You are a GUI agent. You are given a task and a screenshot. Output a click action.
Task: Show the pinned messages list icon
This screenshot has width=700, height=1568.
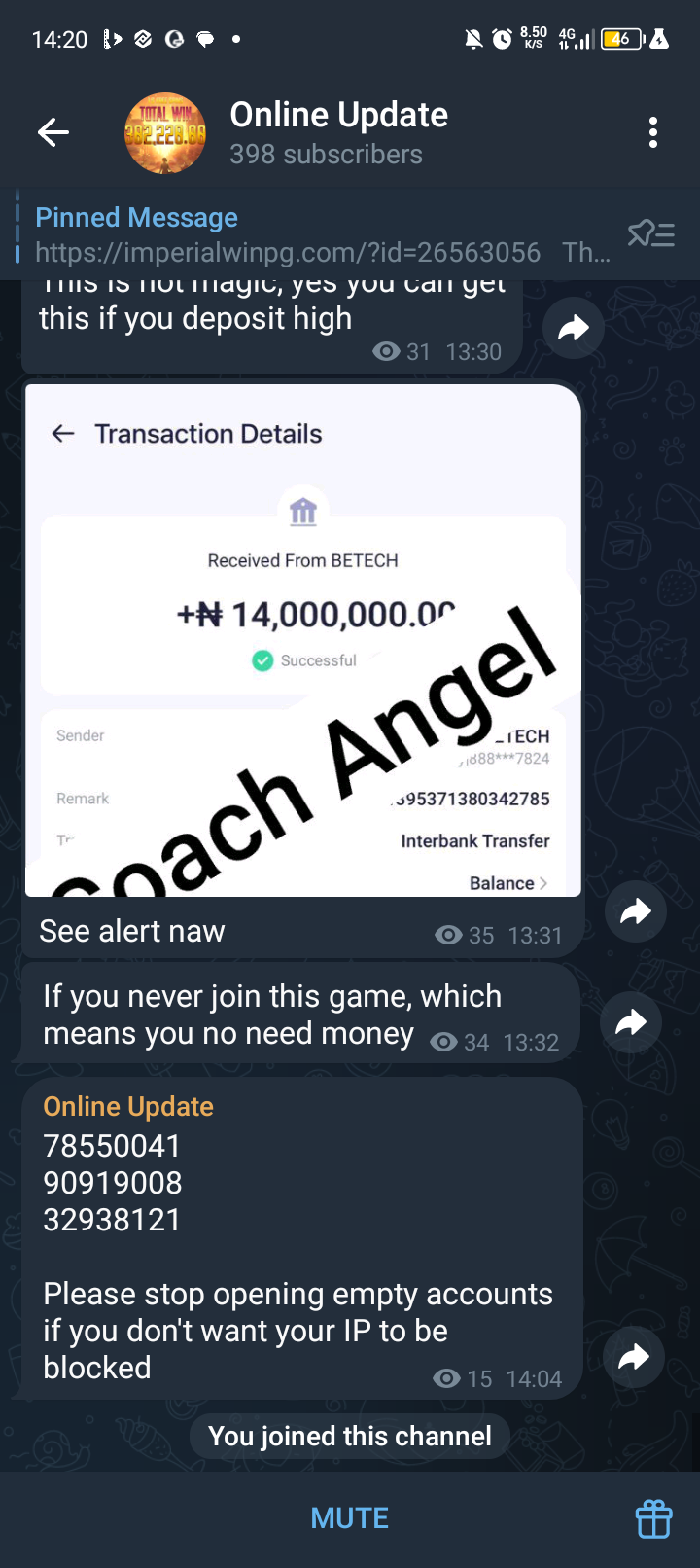click(650, 234)
